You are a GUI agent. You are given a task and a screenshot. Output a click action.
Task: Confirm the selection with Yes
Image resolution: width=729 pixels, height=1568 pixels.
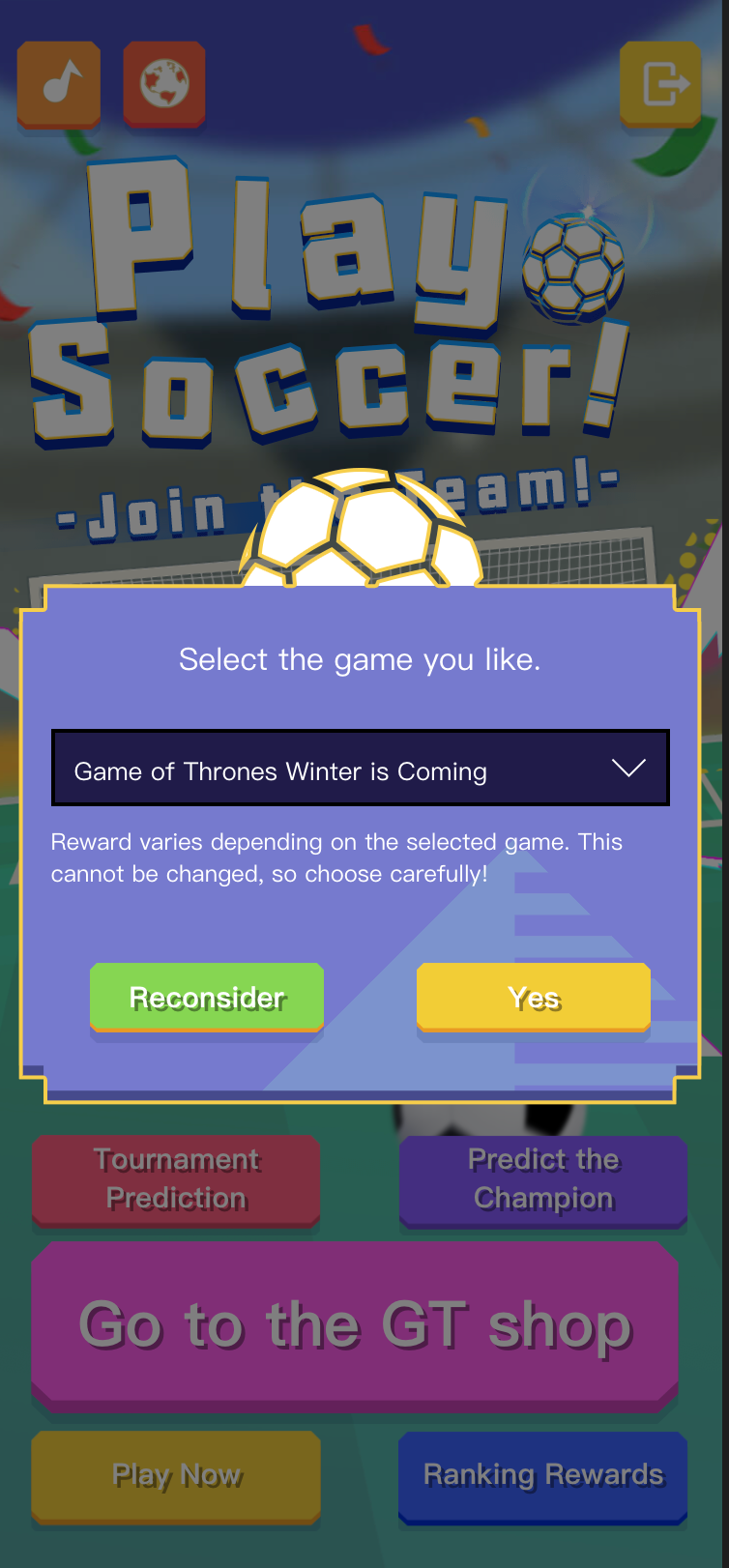pos(534,997)
